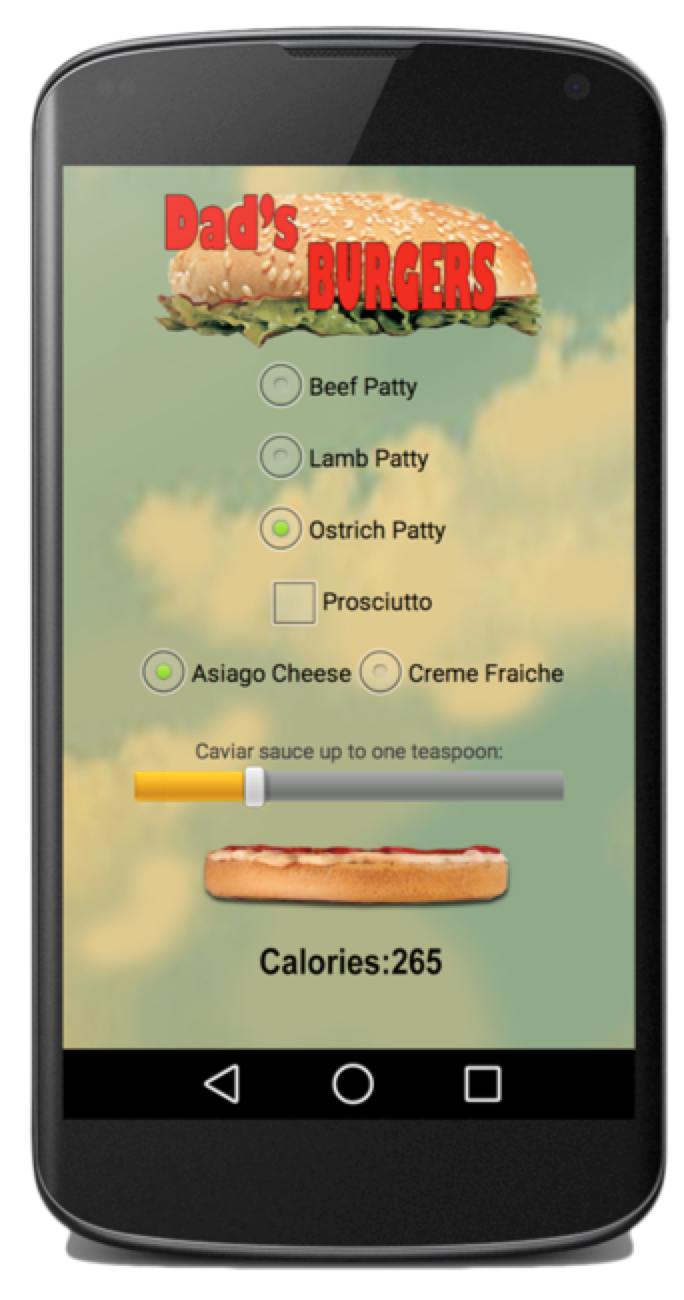Check the Prosciutto checkbox
The height and width of the screenshot is (1300, 684).
coord(295,602)
